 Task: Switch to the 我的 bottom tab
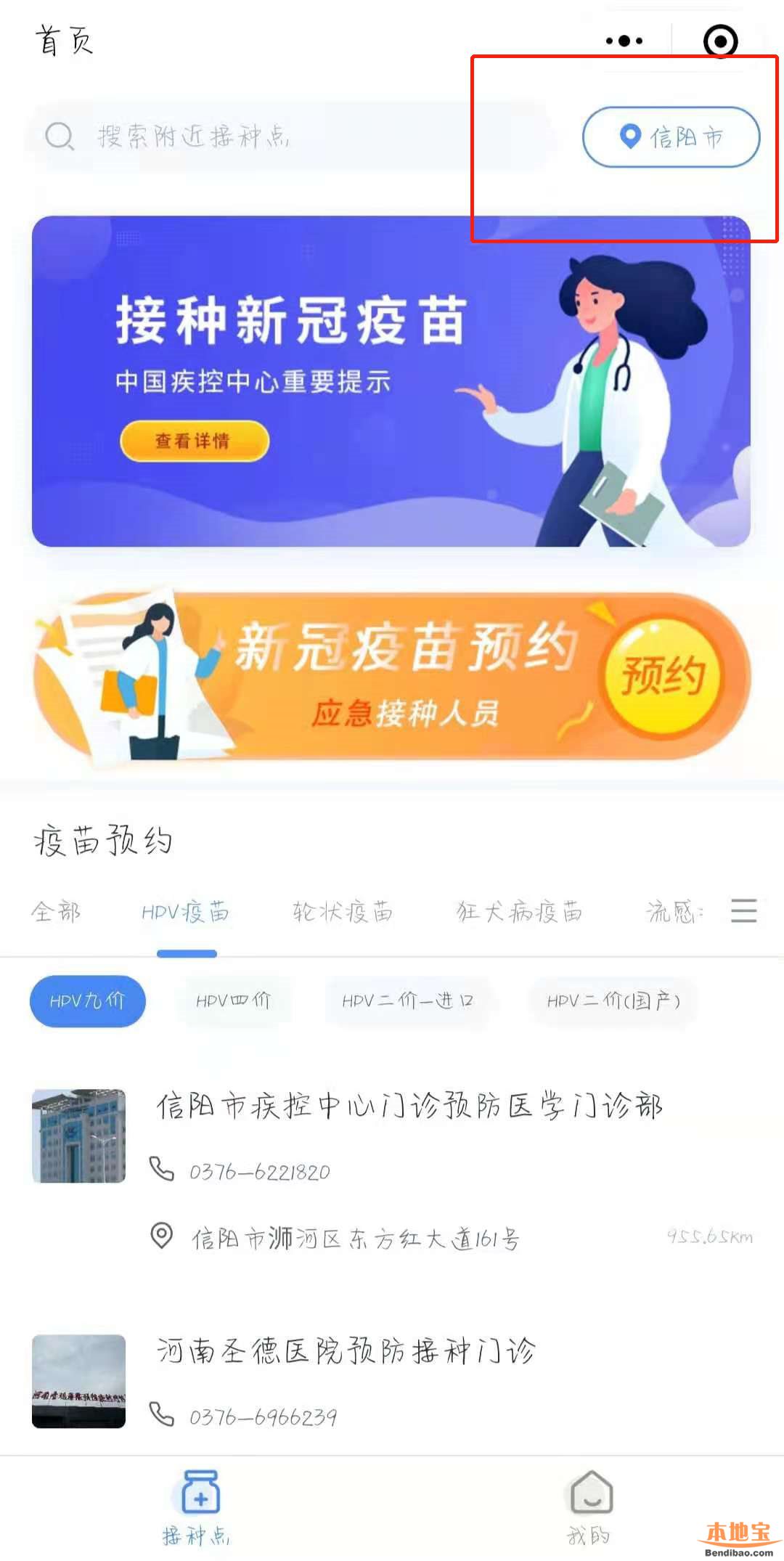tap(589, 1507)
